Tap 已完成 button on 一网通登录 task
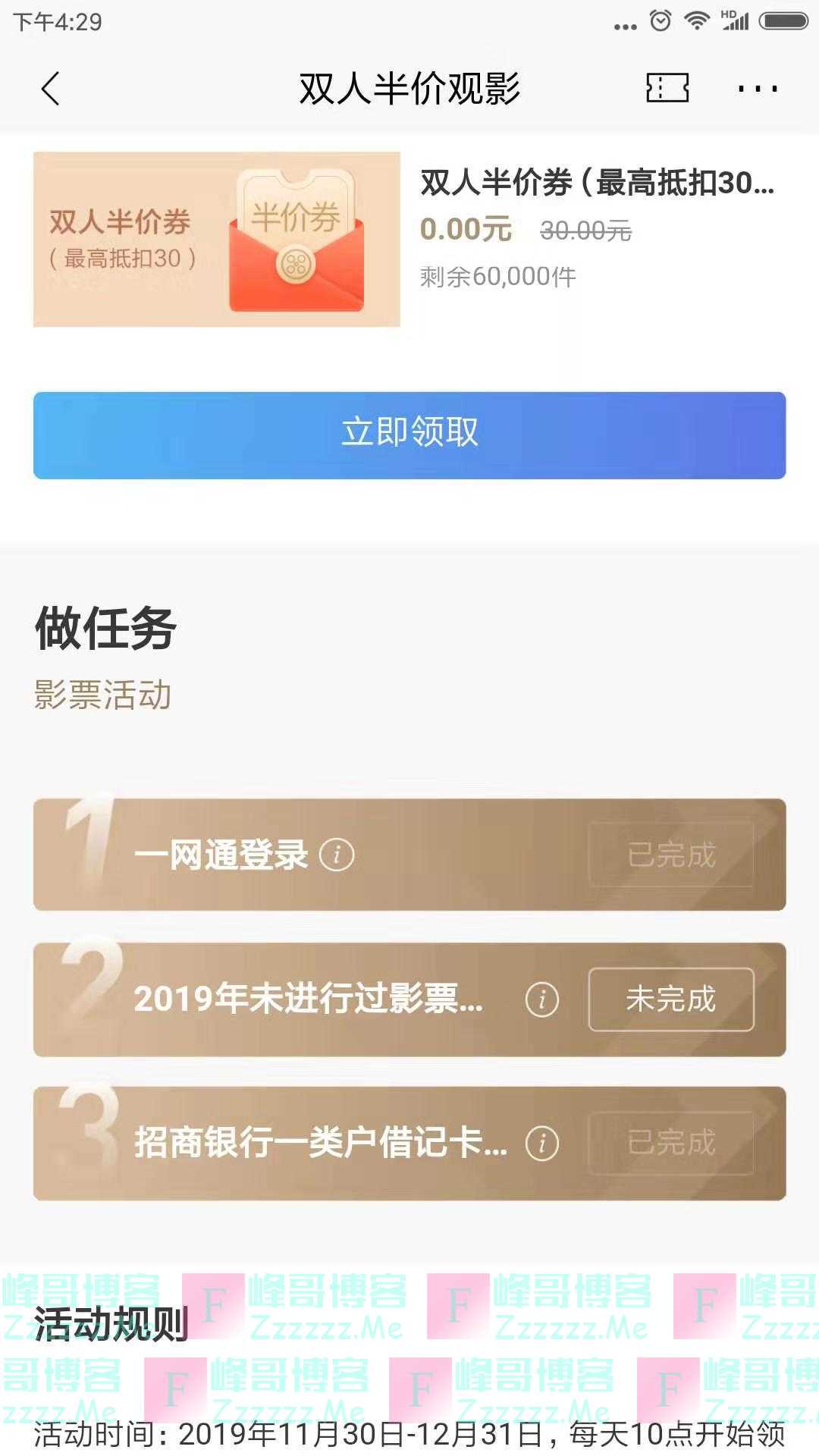Image resolution: width=819 pixels, height=1456 pixels. point(670,855)
